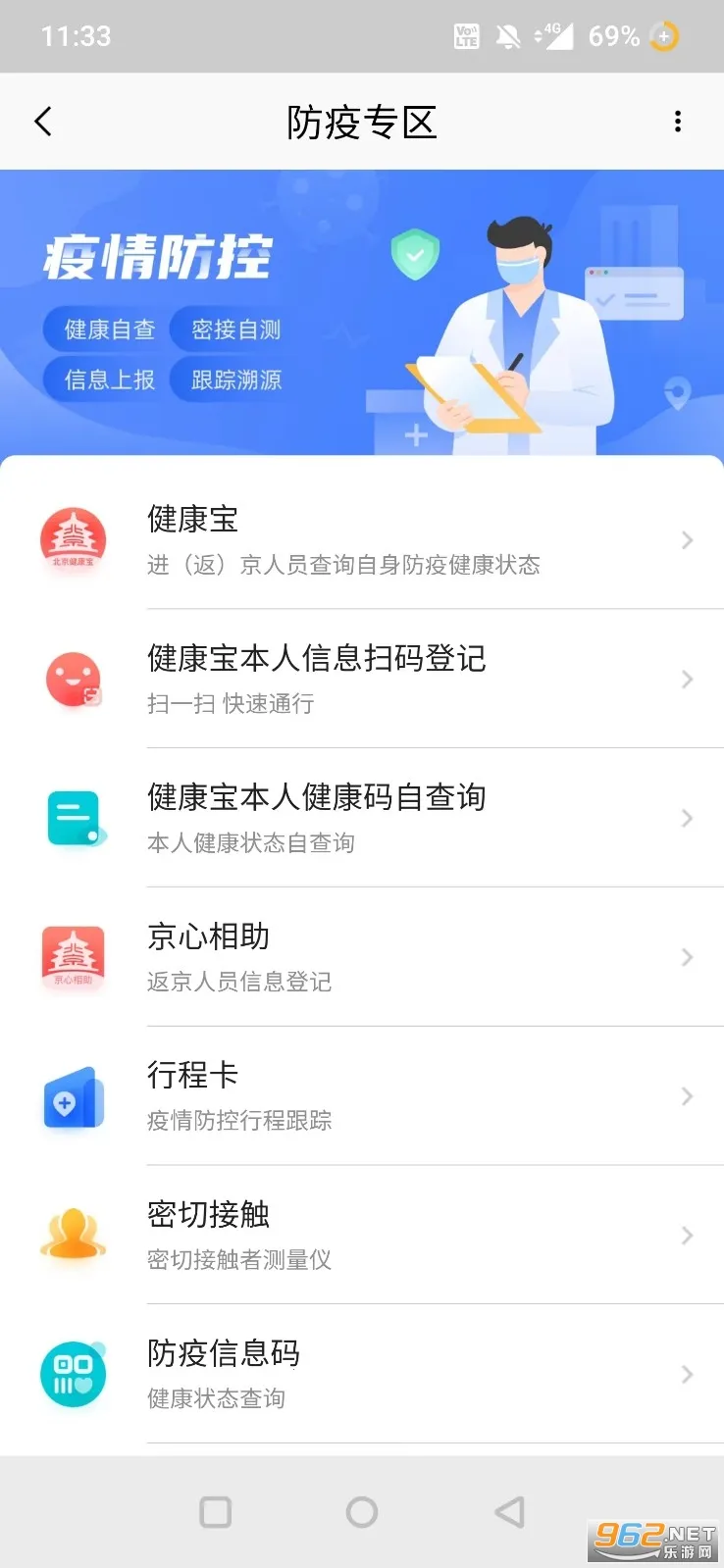Image resolution: width=724 pixels, height=1568 pixels.
Task: Expand the 健康宝 row chevron
Action: 687,540
